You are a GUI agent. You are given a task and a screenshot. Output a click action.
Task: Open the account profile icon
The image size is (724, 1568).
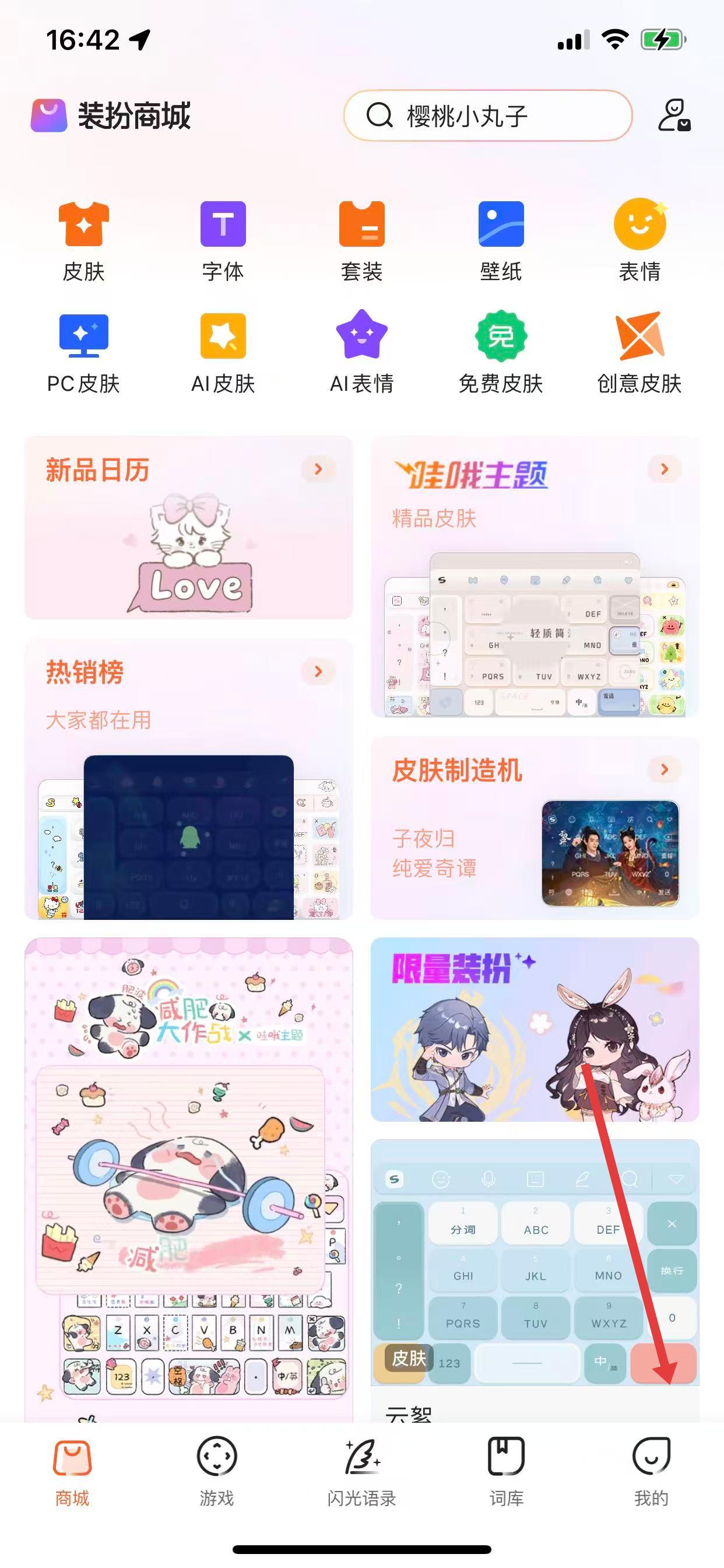click(673, 115)
